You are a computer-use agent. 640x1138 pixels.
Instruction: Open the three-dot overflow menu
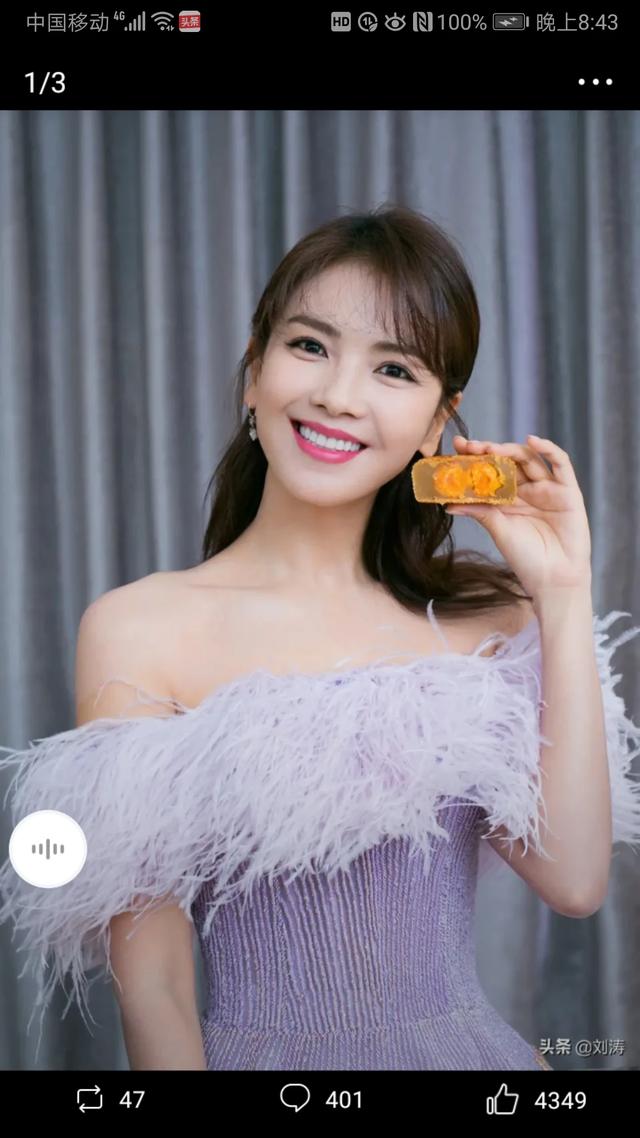click(595, 82)
